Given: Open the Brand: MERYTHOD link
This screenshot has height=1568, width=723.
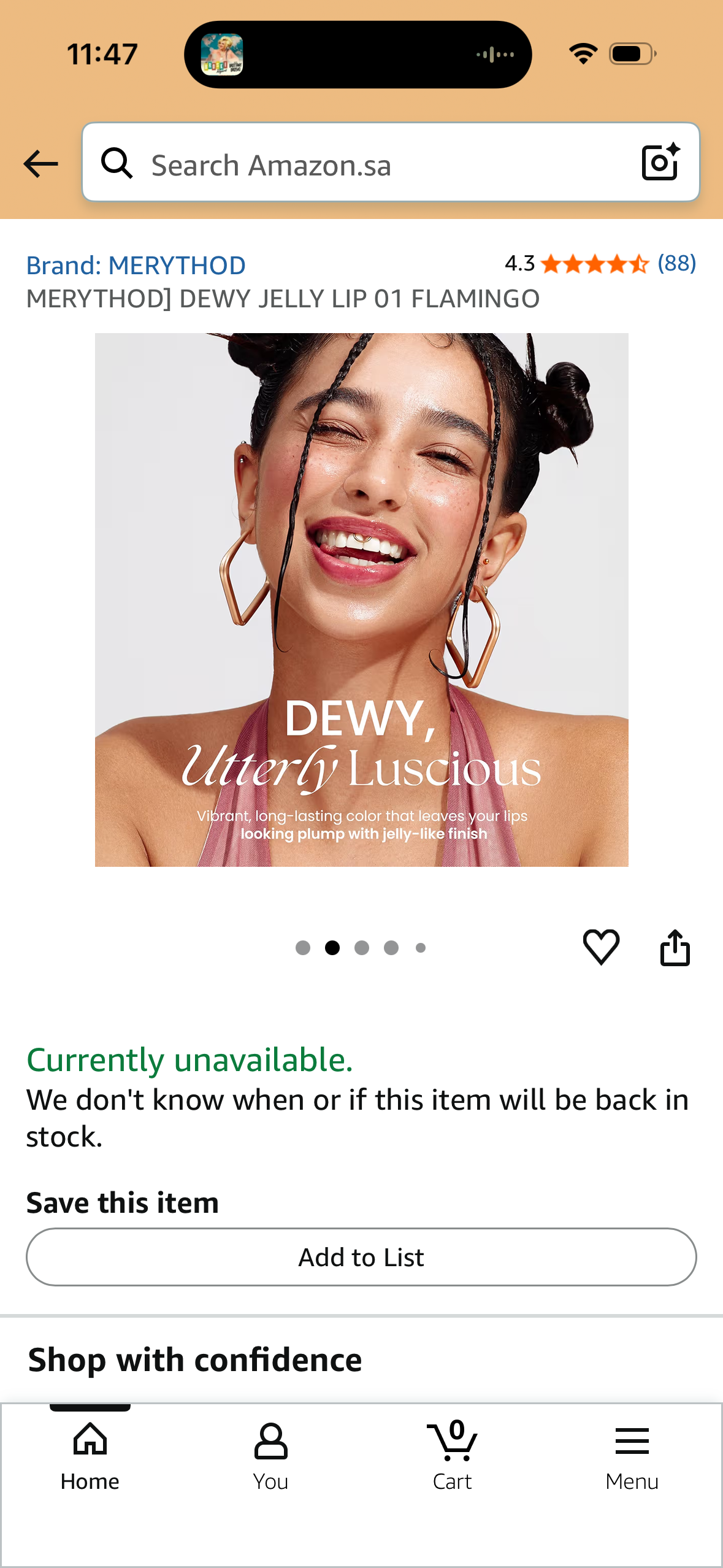Looking at the screenshot, I should (x=136, y=265).
